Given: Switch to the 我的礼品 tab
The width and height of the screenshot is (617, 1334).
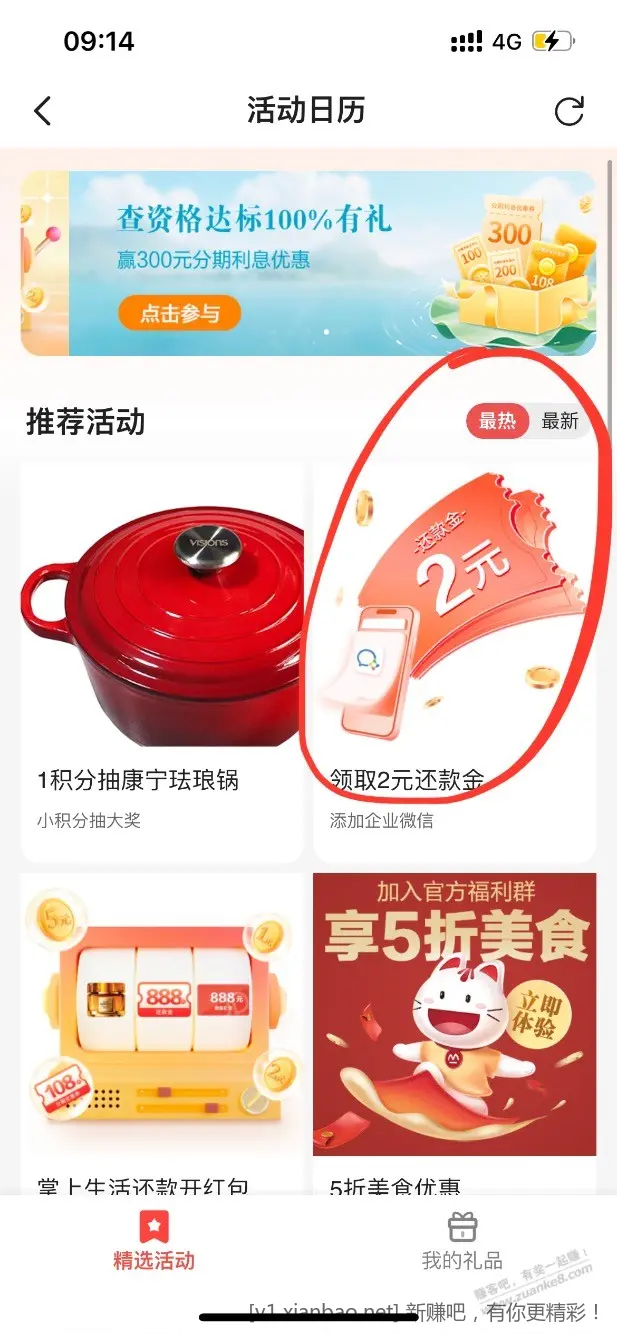Looking at the screenshot, I should [462, 1241].
